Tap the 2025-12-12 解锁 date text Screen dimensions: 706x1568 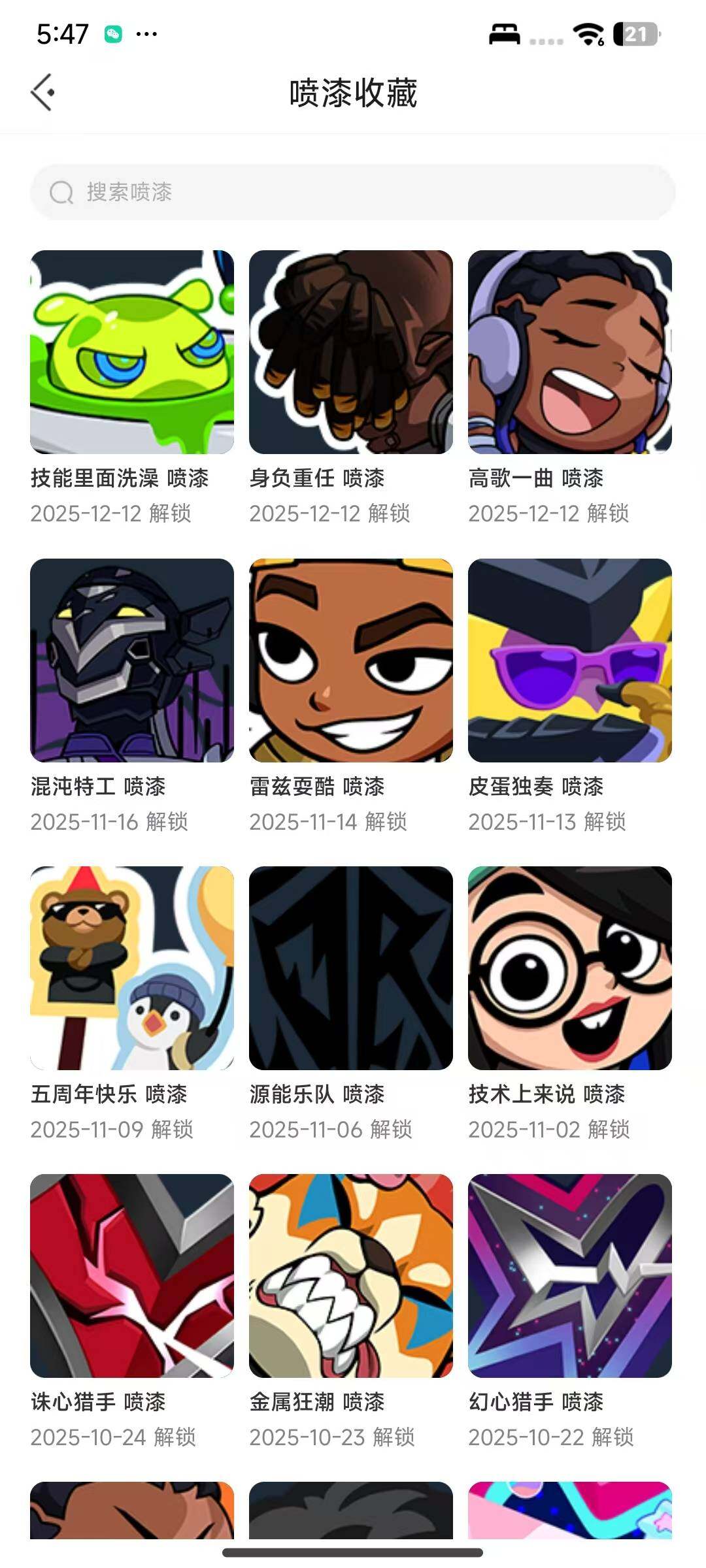point(111,514)
